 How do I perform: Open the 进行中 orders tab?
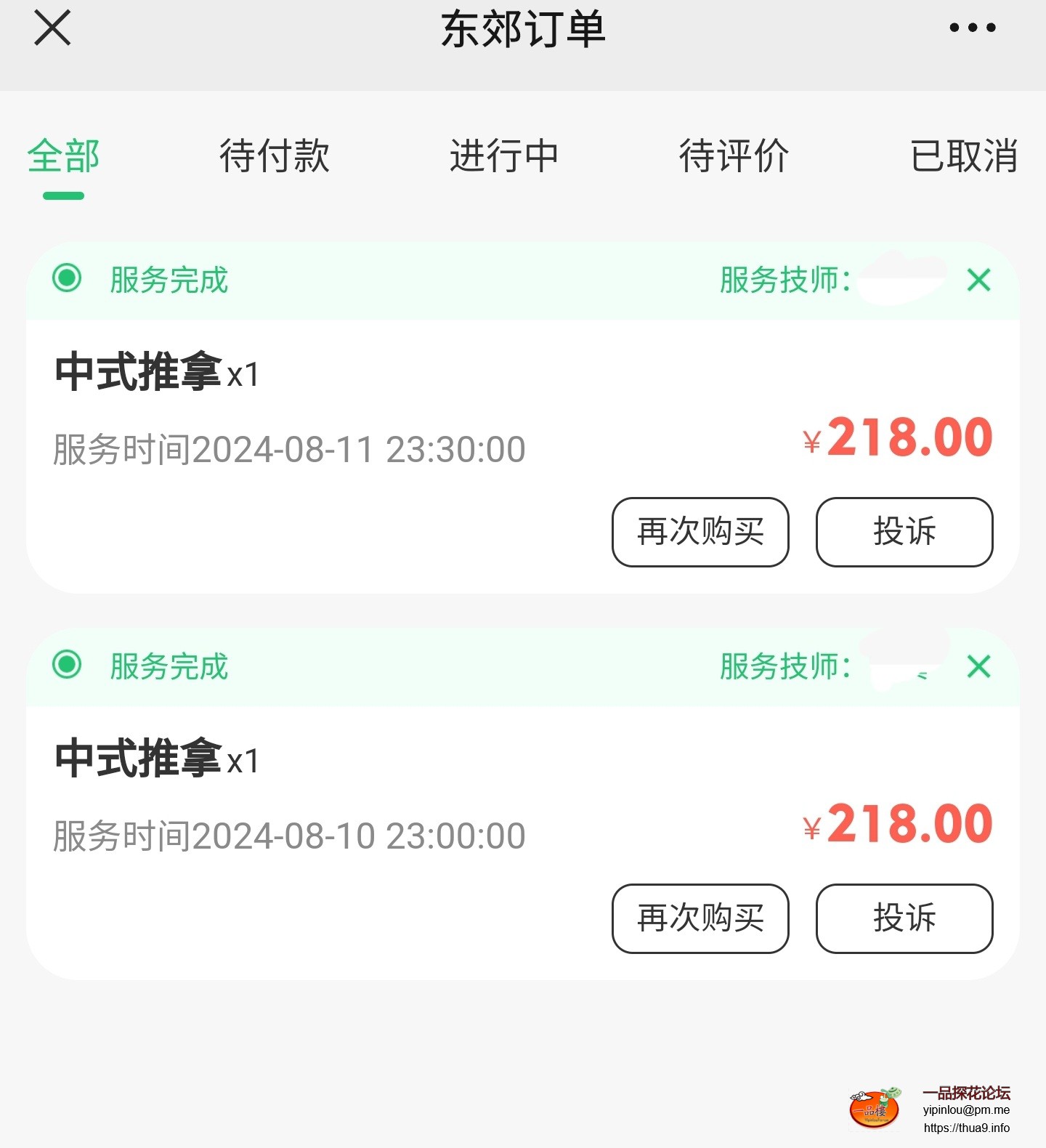(x=504, y=156)
